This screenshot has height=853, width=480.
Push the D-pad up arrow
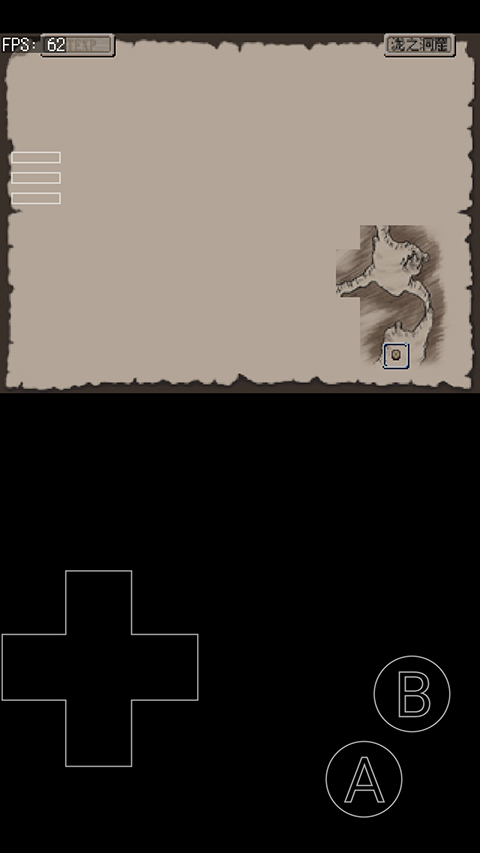point(99,602)
